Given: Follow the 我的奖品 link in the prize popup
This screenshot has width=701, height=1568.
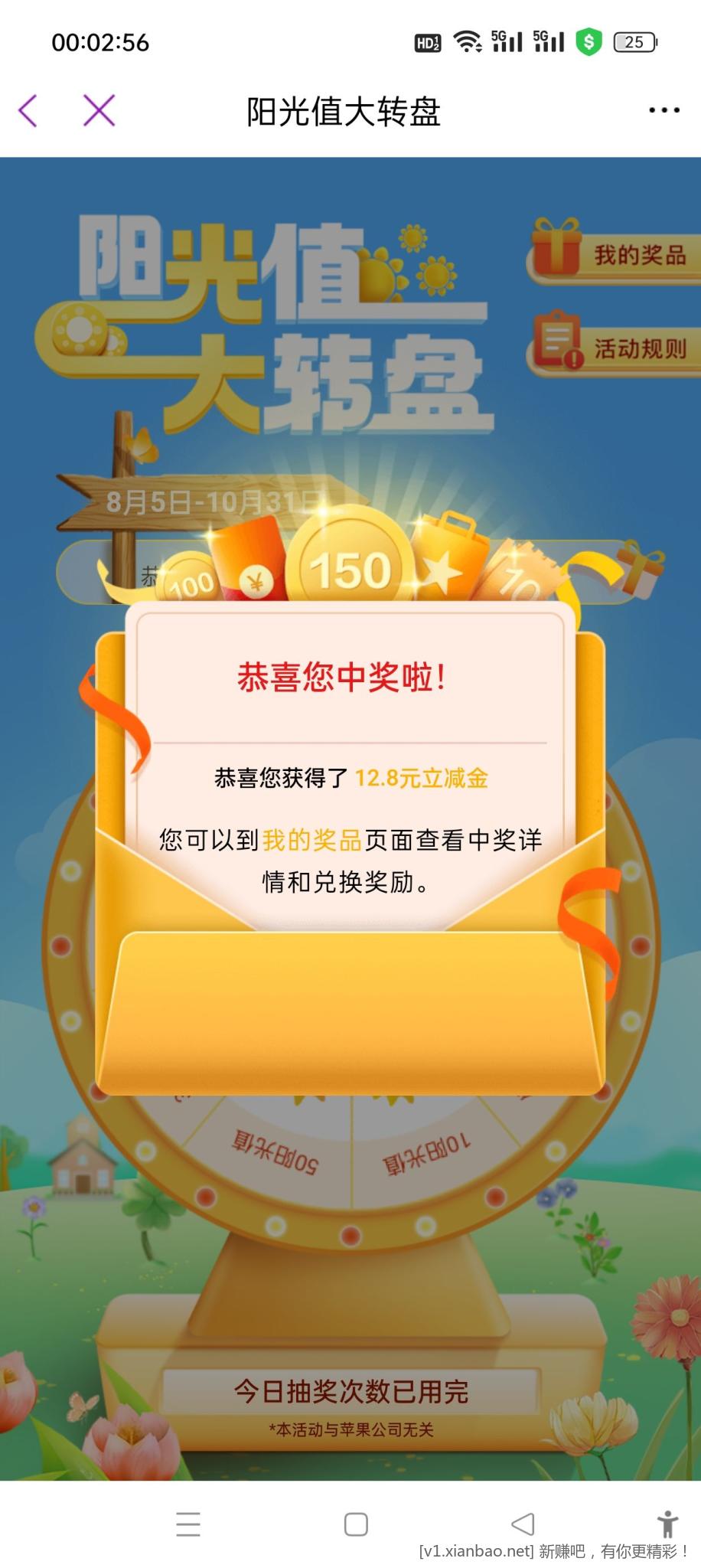Looking at the screenshot, I should 311,840.
